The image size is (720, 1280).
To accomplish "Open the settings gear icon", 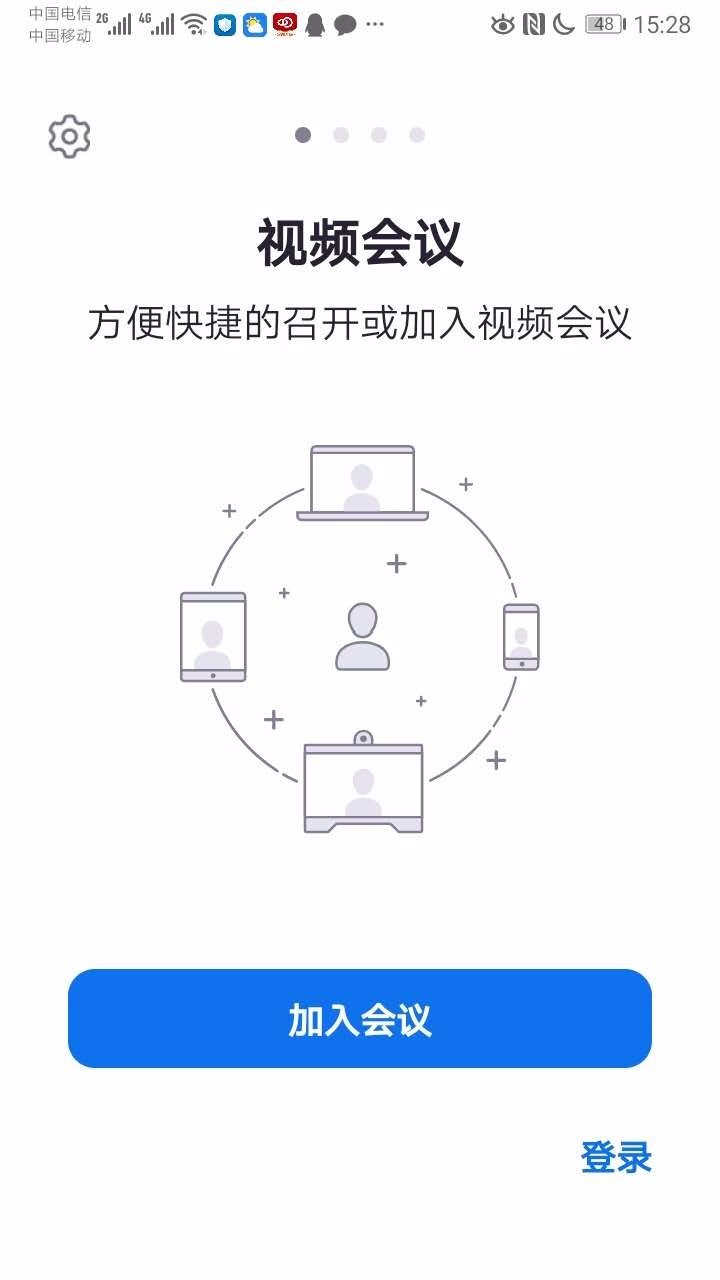I will tap(70, 136).
